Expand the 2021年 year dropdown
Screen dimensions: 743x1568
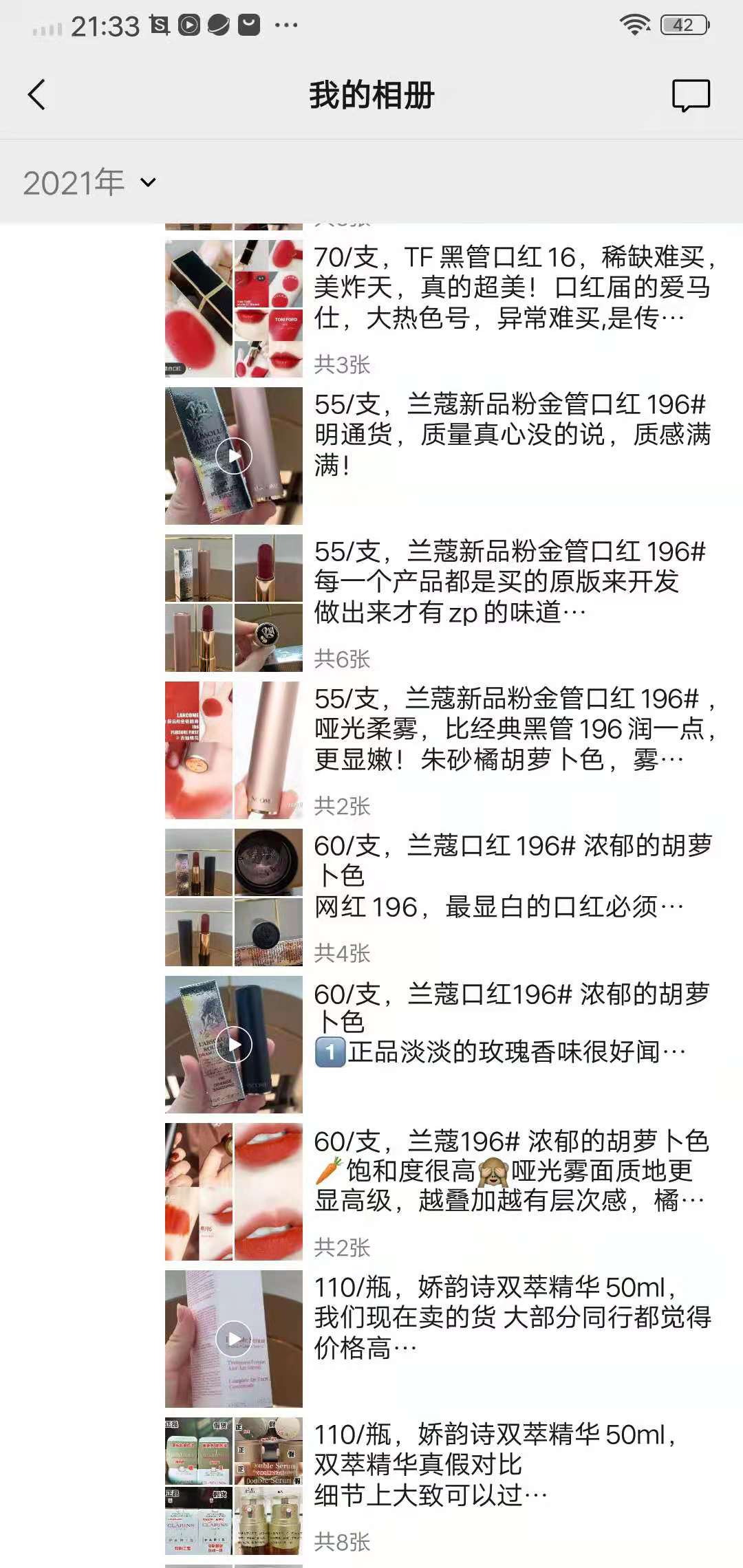click(89, 183)
